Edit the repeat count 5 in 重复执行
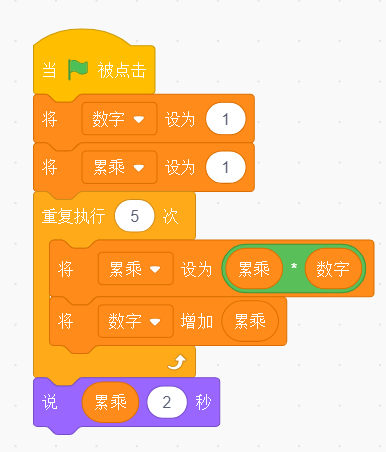Screen dimensions: 386x452 pos(134,216)
